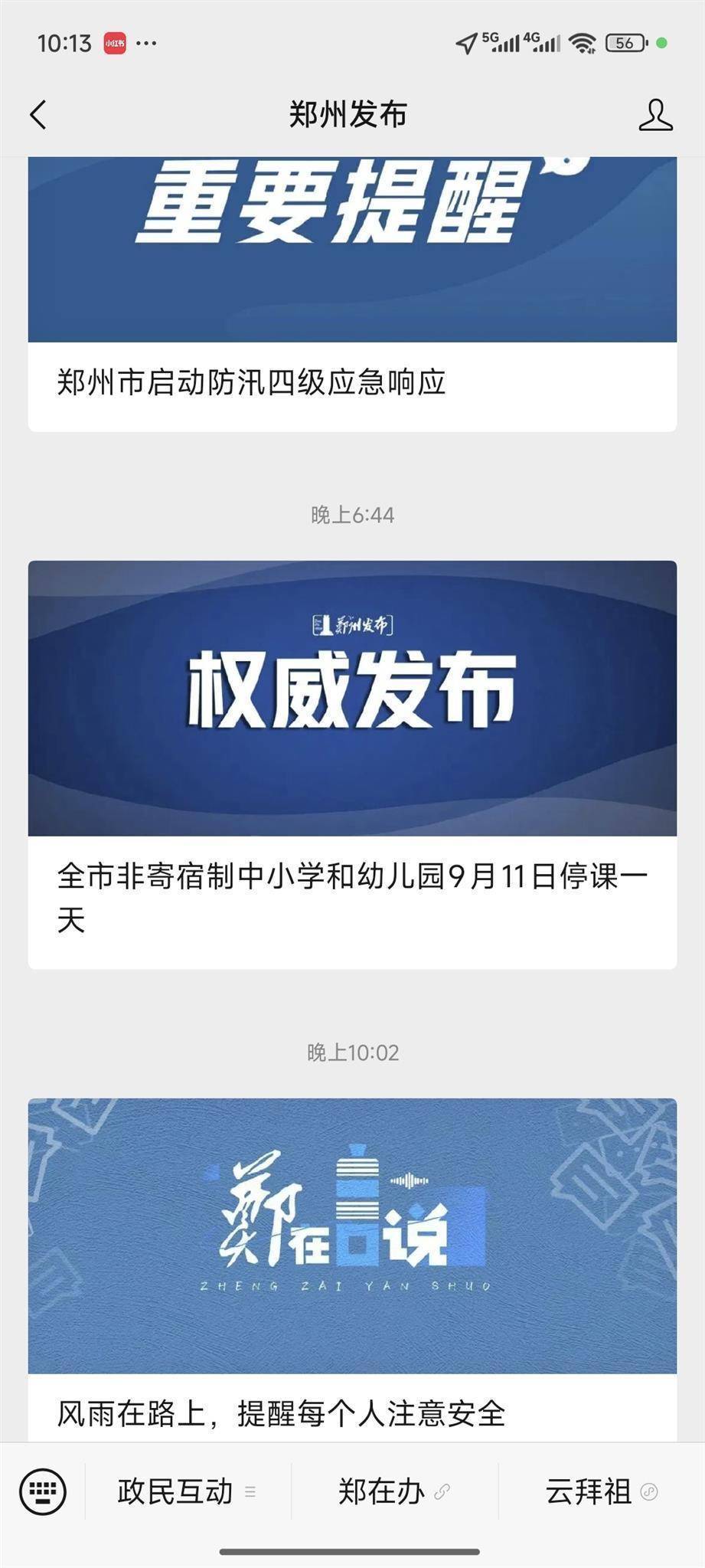The image size is (705, 1568).
Task: Open the 云拜祖 mini program
Action: pyautogui.click(x=600, y=1491)
